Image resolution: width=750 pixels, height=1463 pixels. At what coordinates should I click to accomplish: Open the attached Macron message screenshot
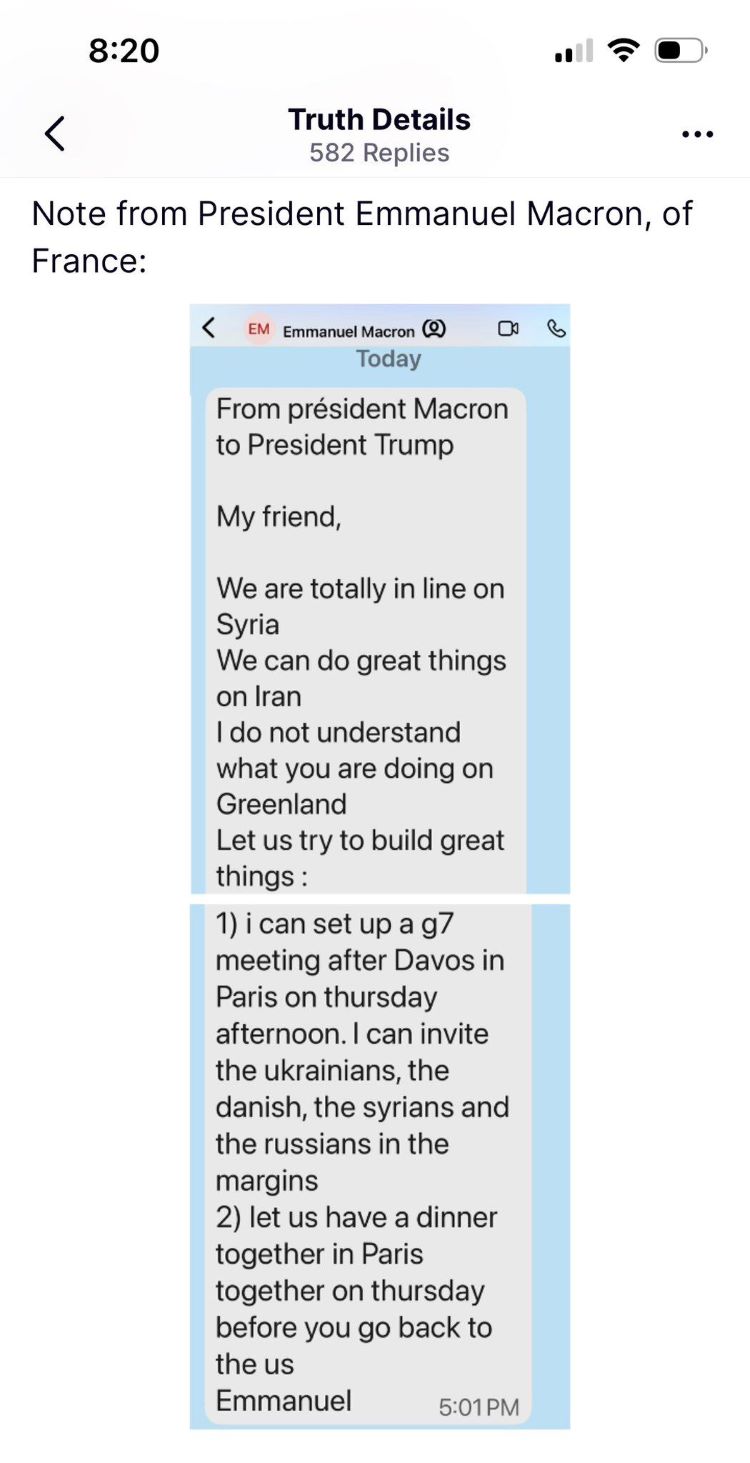[380, 865]
